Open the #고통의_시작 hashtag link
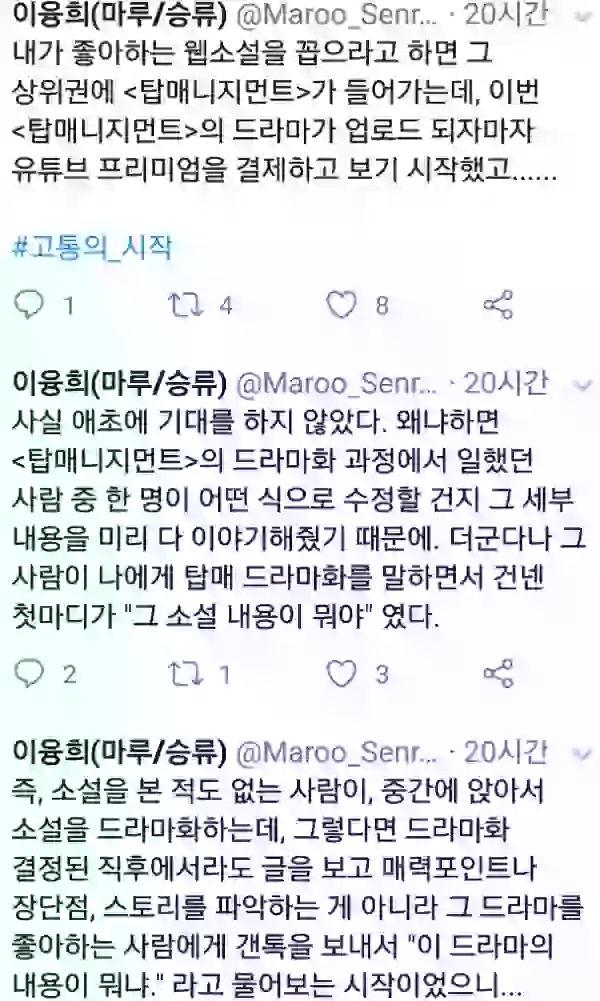This screenshot has width=600, height=1001. [x=92, y=245]
